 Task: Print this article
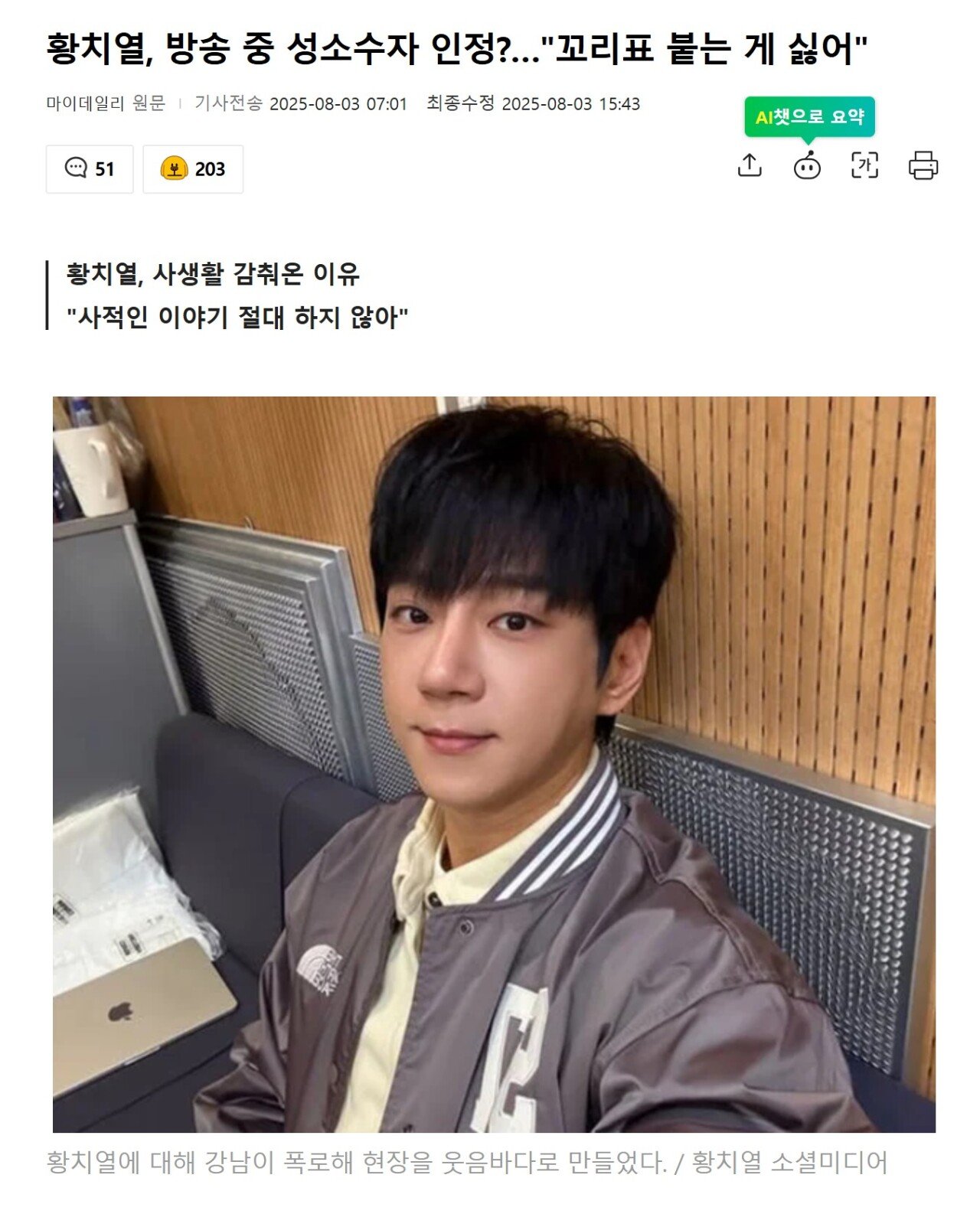pos(923,165)
